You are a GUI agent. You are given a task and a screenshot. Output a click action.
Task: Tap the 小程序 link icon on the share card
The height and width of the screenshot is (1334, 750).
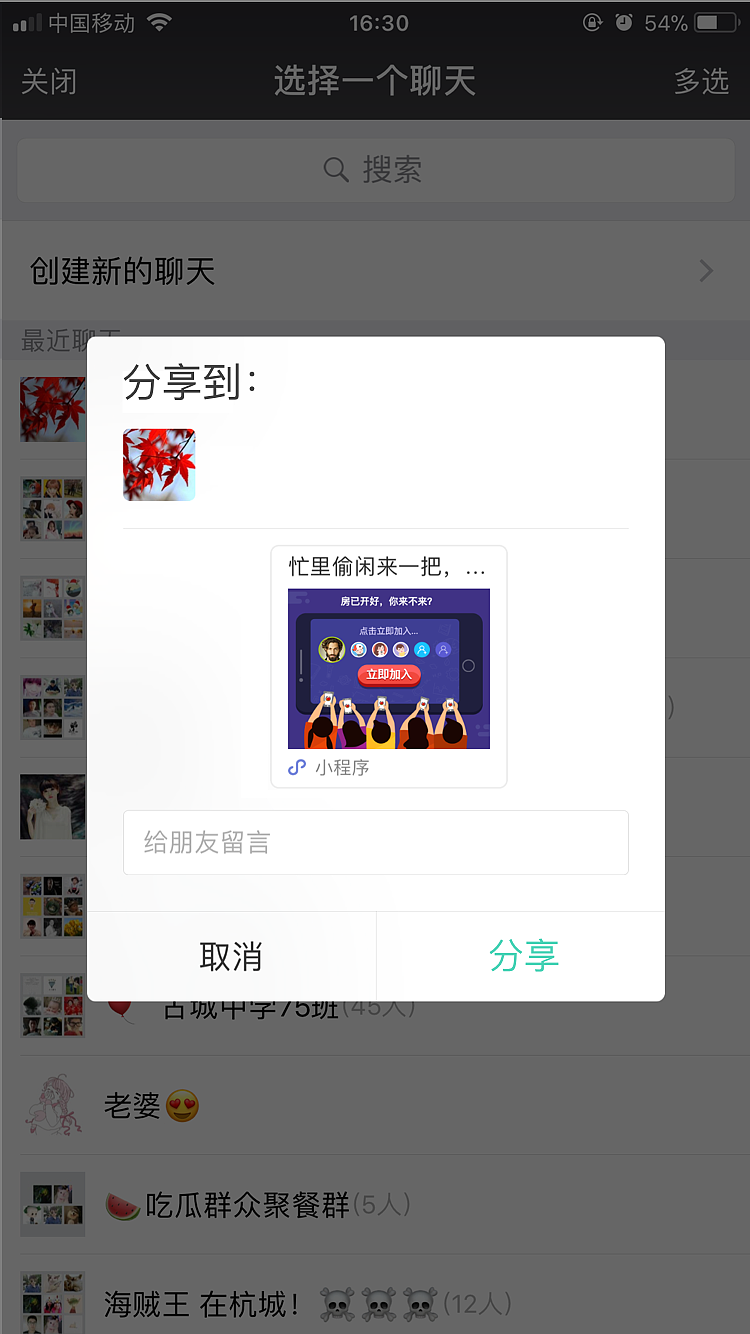click(296, 767)
